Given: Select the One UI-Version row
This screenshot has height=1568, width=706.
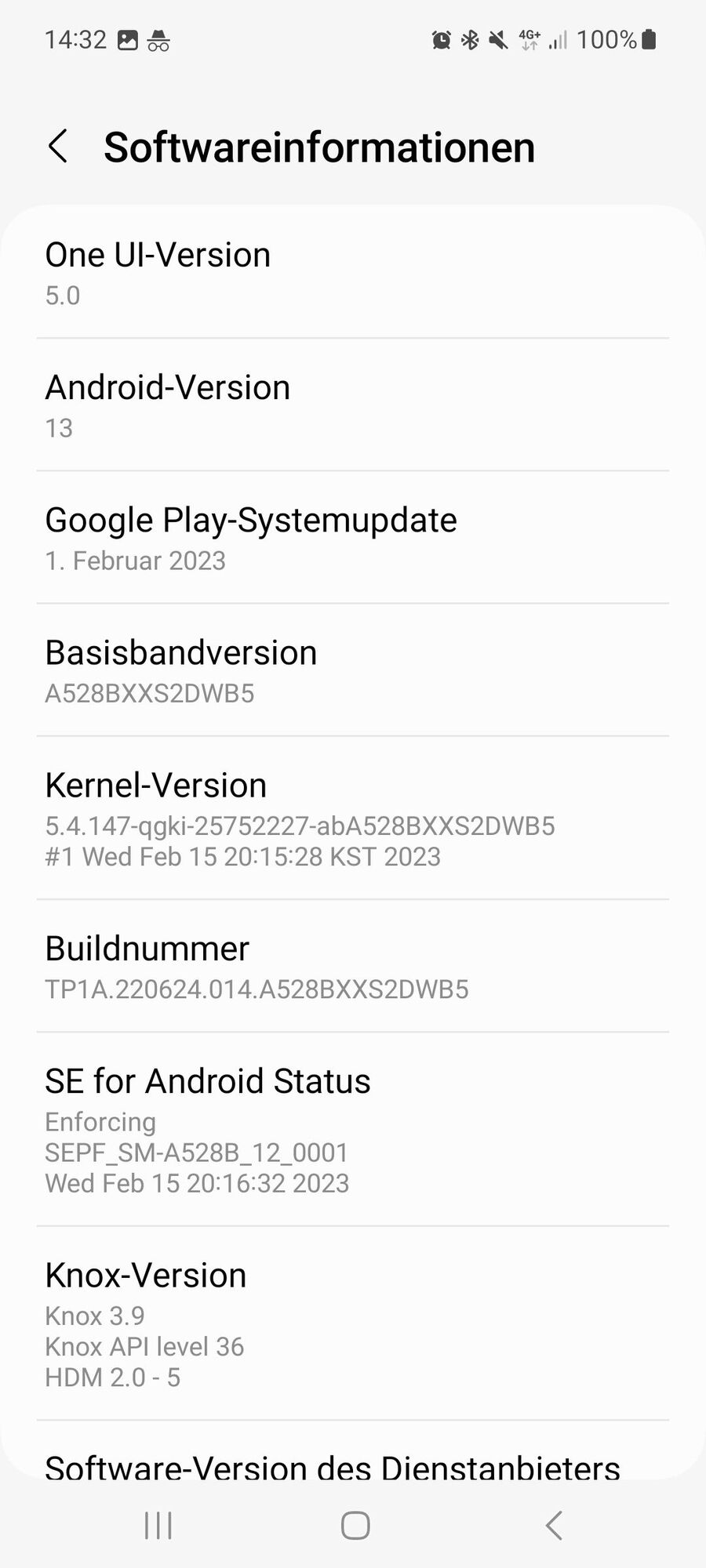Looking at the screenshot, I should pyautogui.click(x=353, y=273).
